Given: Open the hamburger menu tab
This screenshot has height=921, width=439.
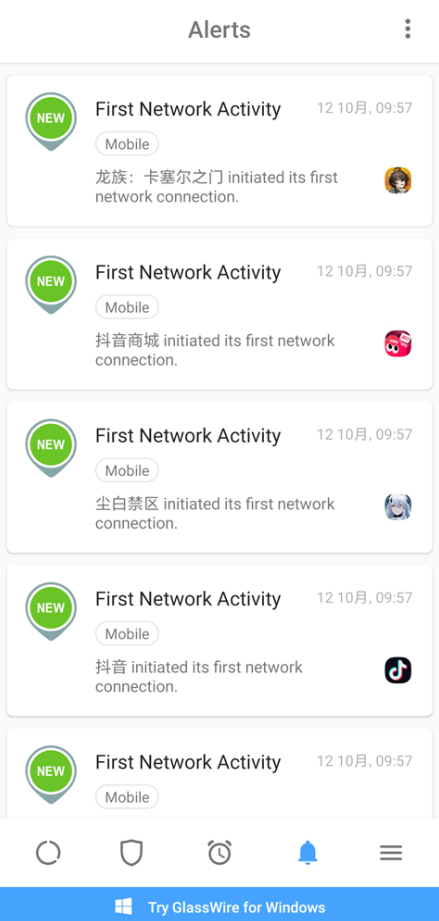Looking at the screenshot, I should click(x=391, y=852).
